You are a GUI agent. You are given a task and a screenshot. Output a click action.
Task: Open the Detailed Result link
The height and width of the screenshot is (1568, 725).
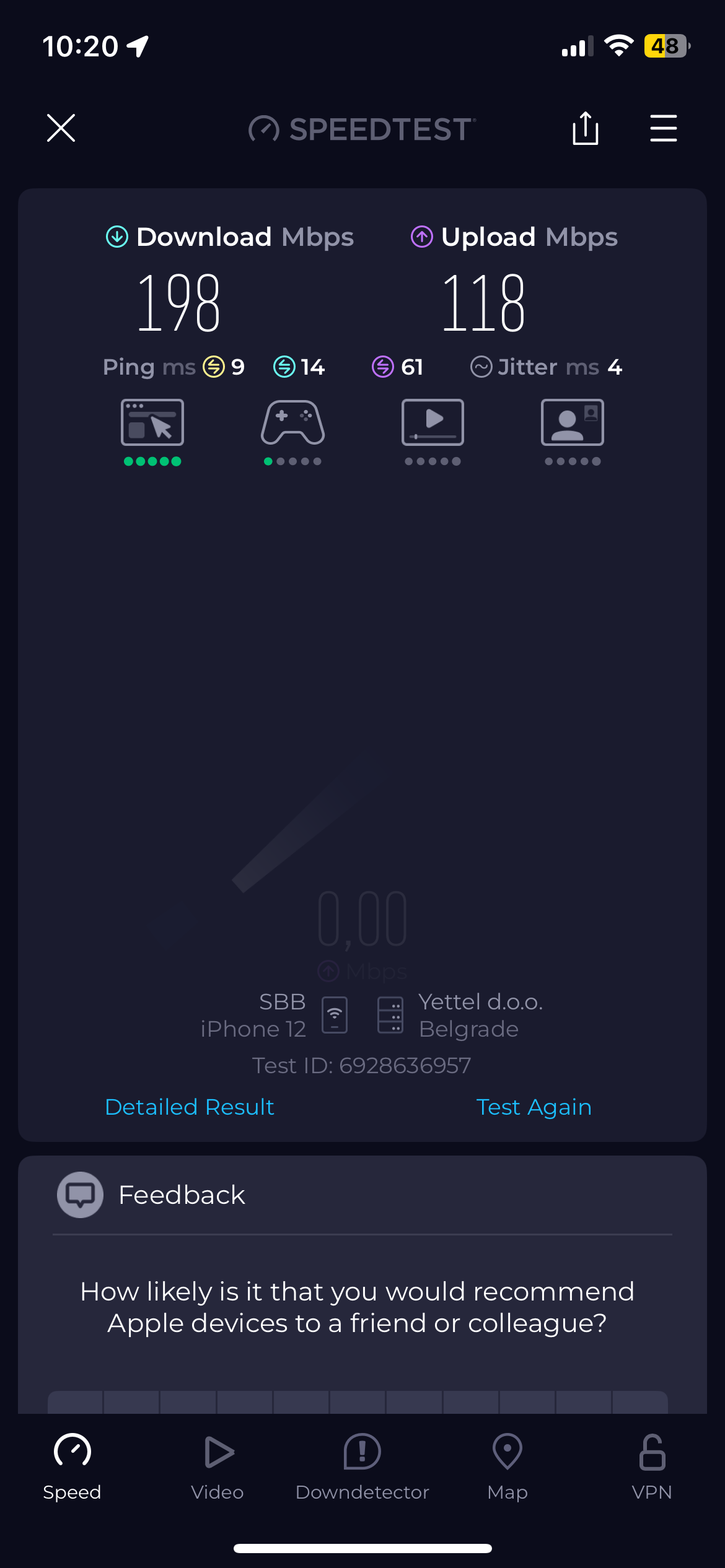pyautogui.click(x=190, y=1107)
